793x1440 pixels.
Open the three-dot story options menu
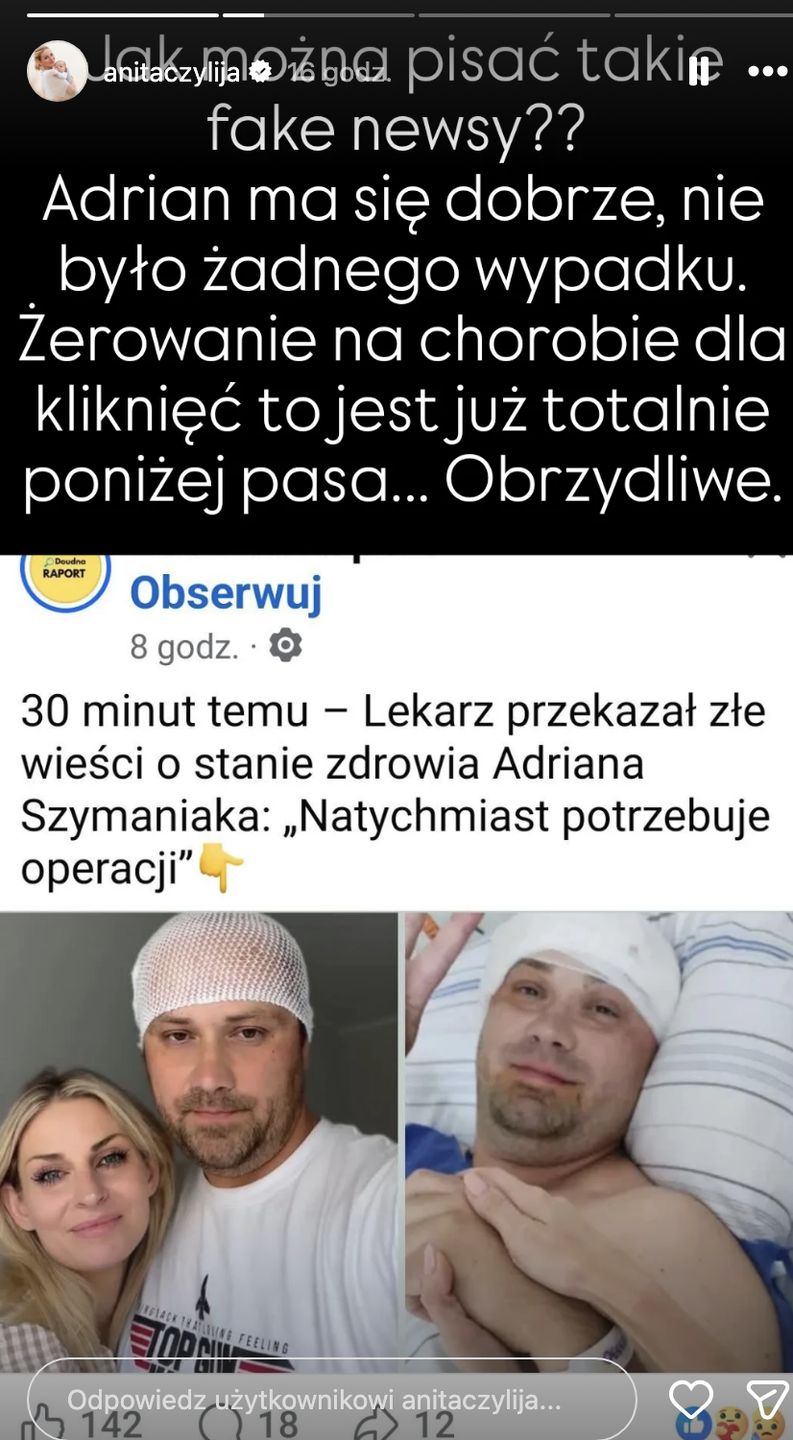coord(766,72)
